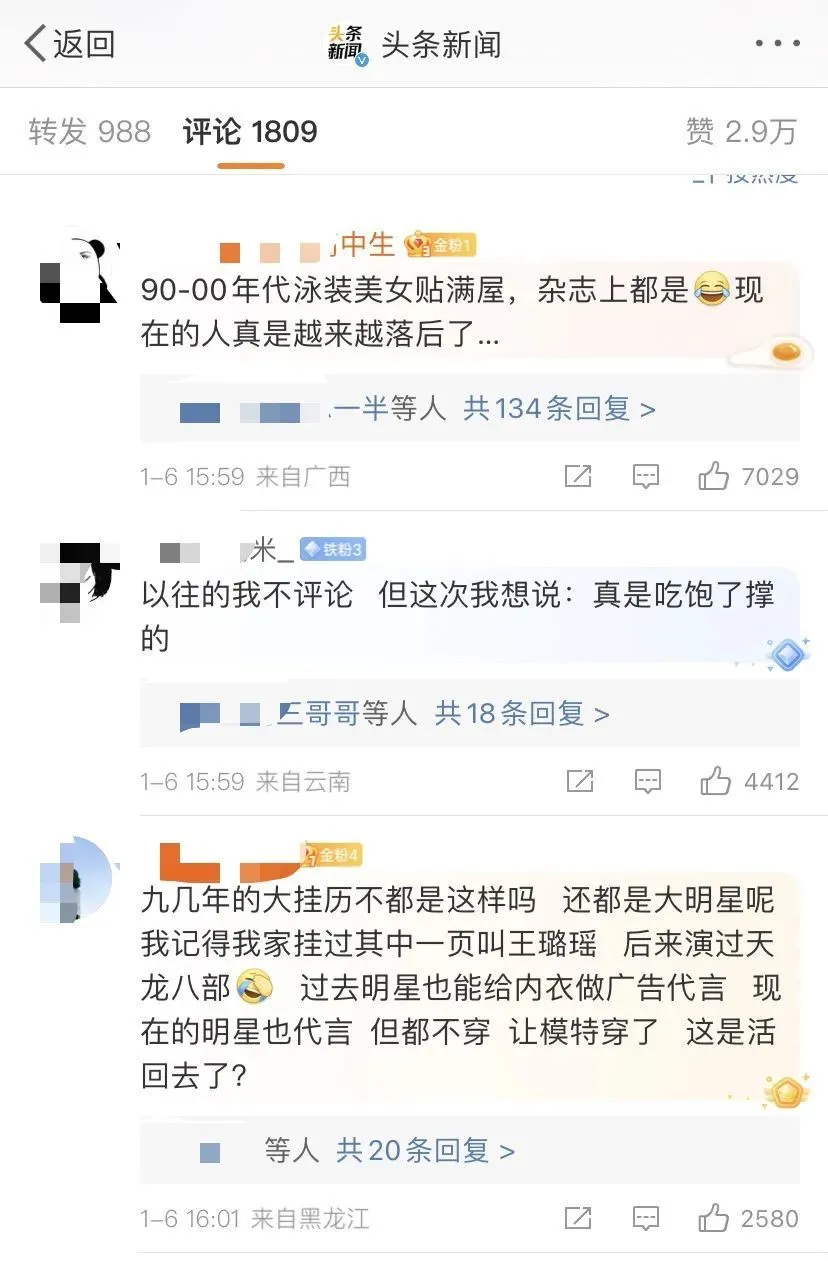Switch to the 转发 988 tab
The height and width of the screenshot is (1261, 828).
89,131
